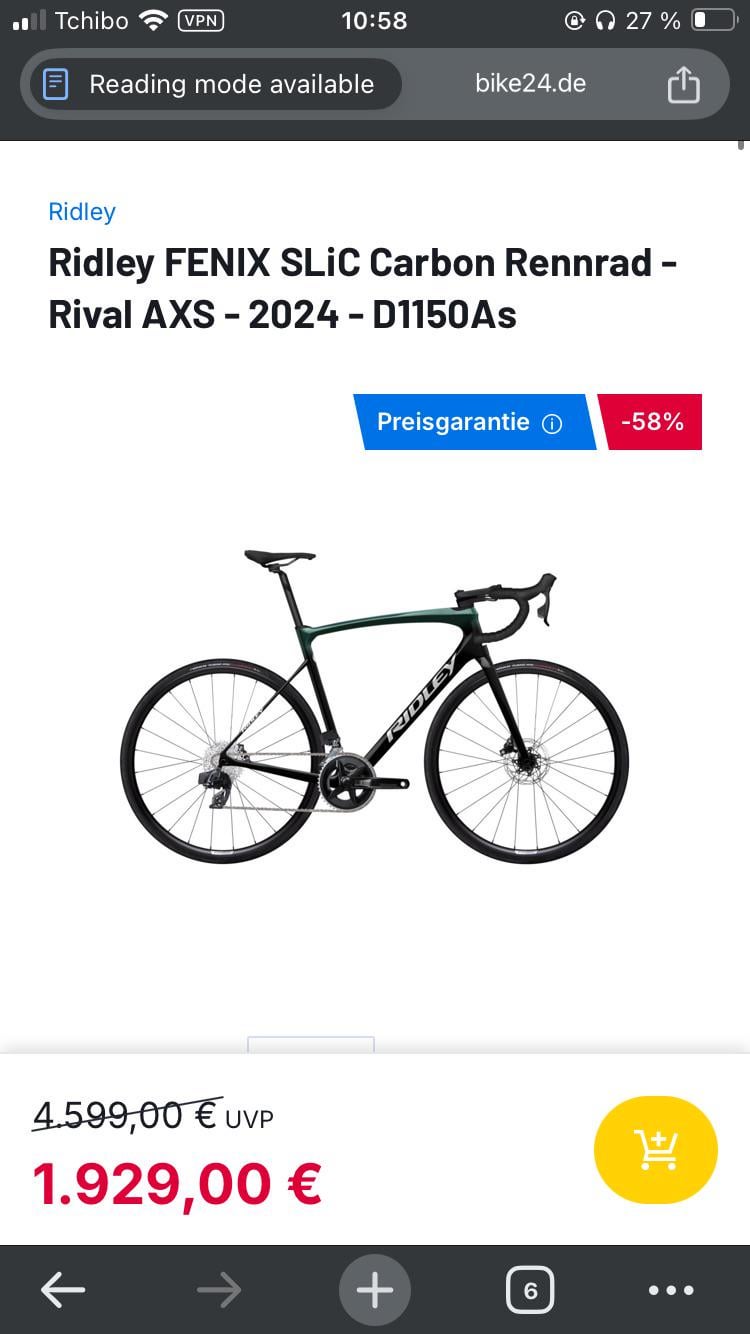Open the browser's three-dot menu
750x1334 pixels.
pyautogui.click(x=671, y=1290)
